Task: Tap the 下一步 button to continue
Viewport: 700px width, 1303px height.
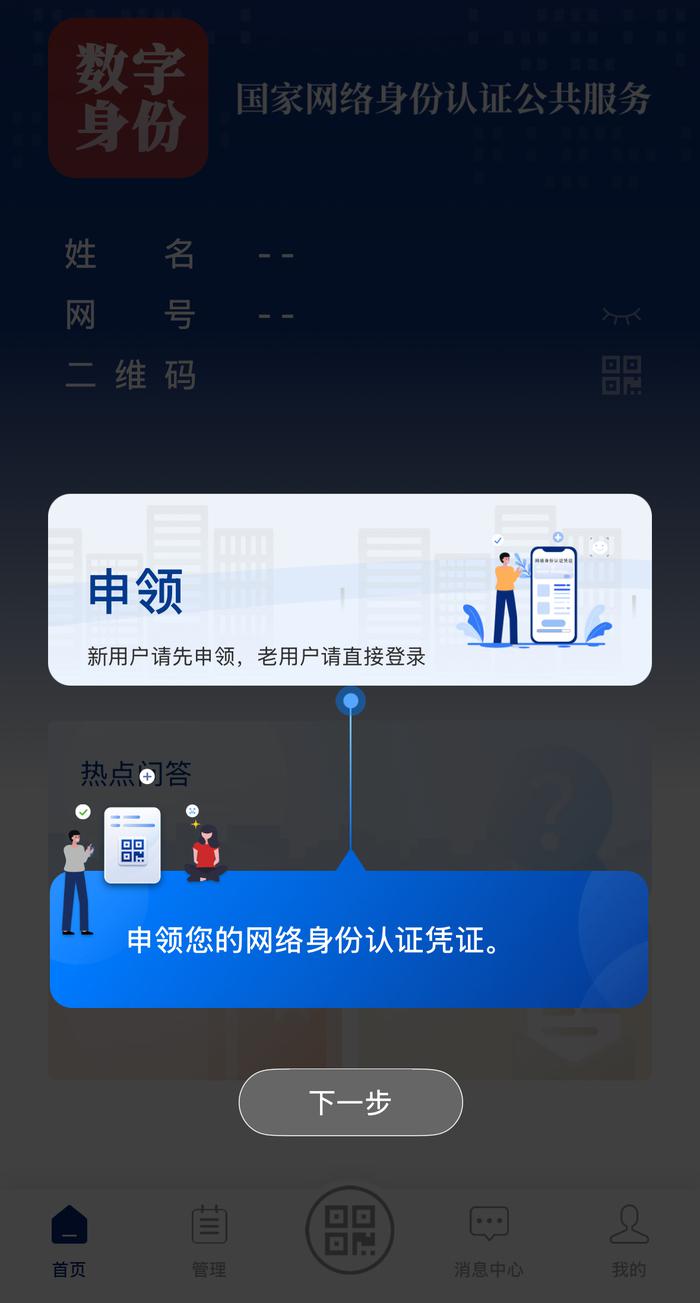Action: click(350, 1102)
